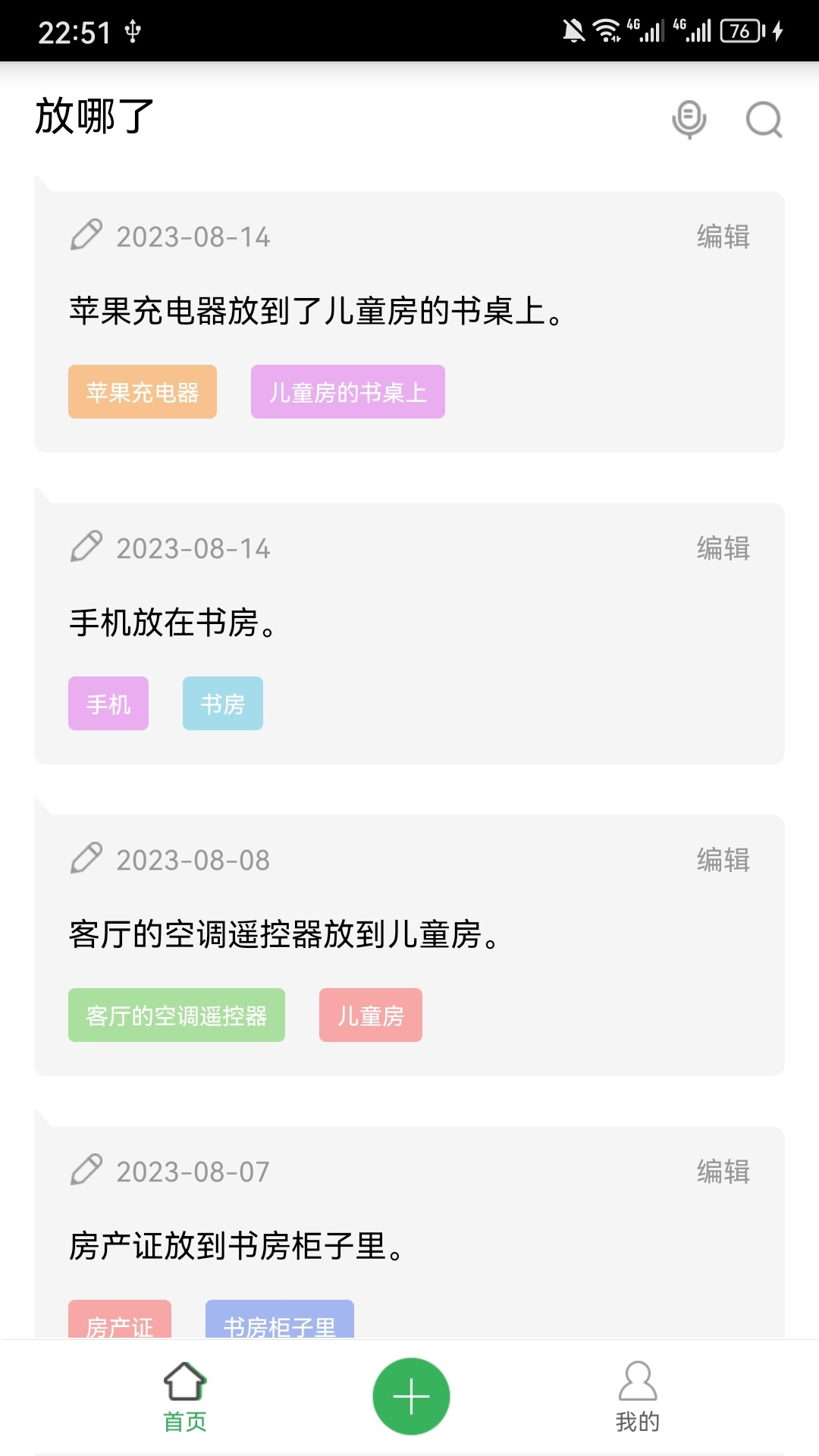
Task: Tap the green 客厅的空调遥控器 tag
Action: click(x=176, y=1015)
